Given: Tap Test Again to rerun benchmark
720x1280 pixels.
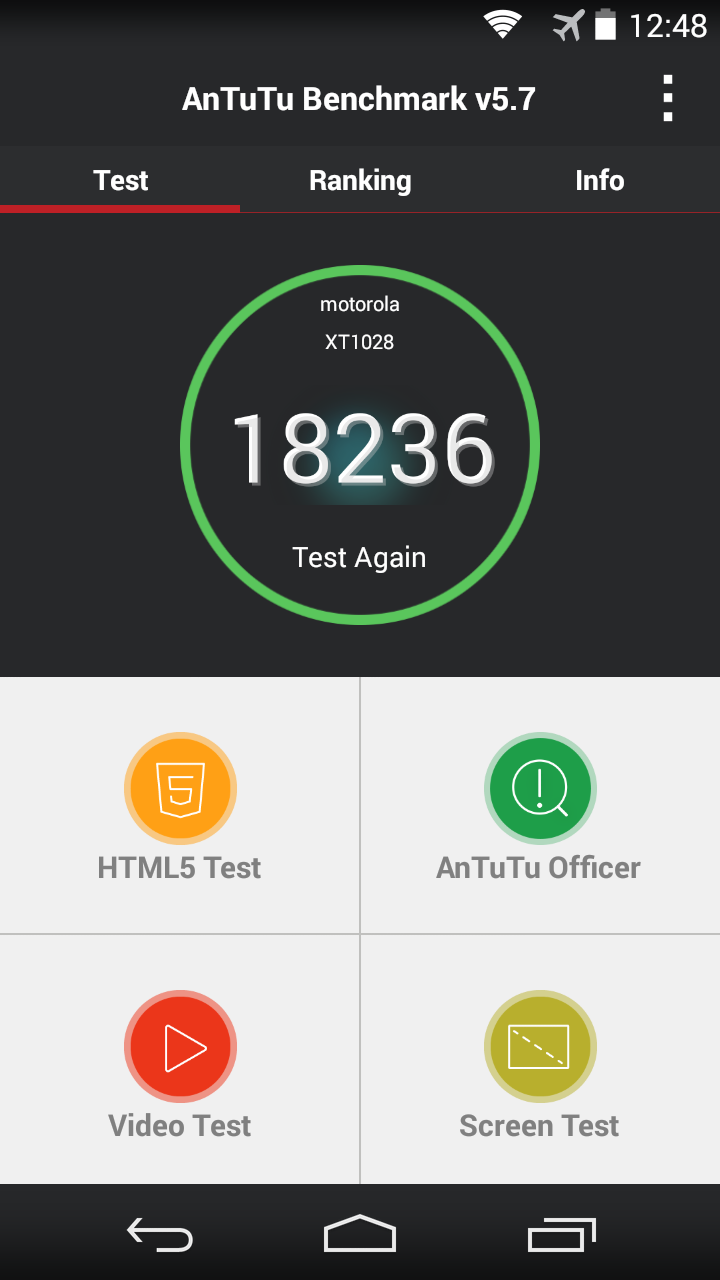Looking at the screenshot, I should [359, 557].
